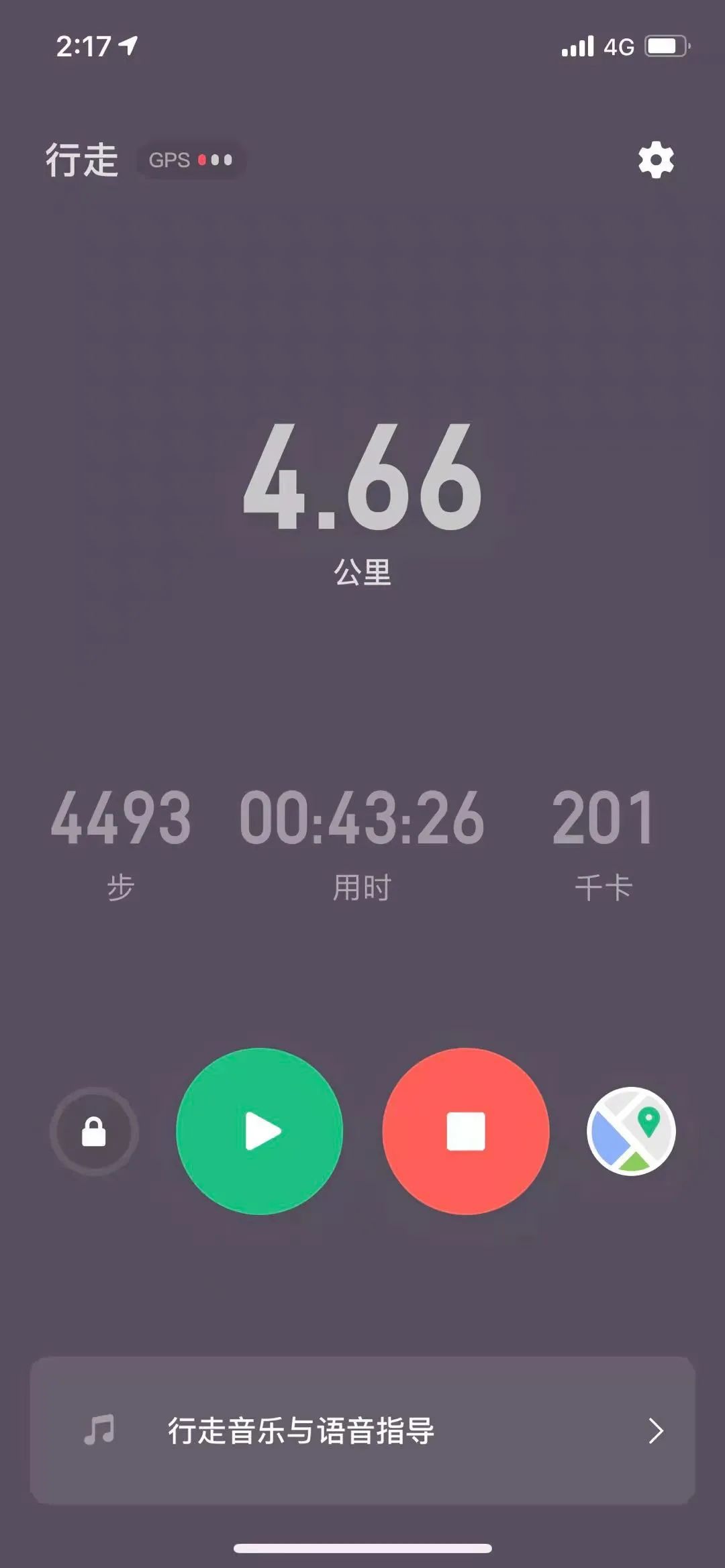This screenshot has width=725, height=1568.
Task: Open the map view of the route
Action: 631,1131
